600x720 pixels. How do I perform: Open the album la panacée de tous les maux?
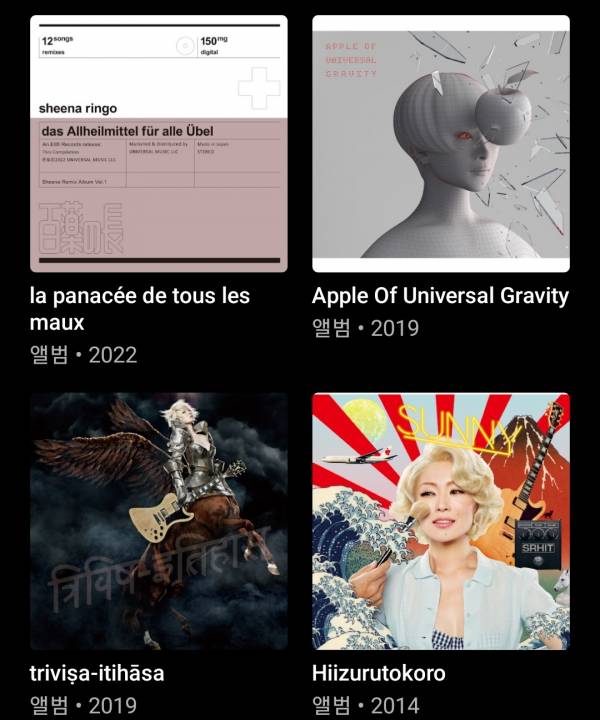coord(159,144)
